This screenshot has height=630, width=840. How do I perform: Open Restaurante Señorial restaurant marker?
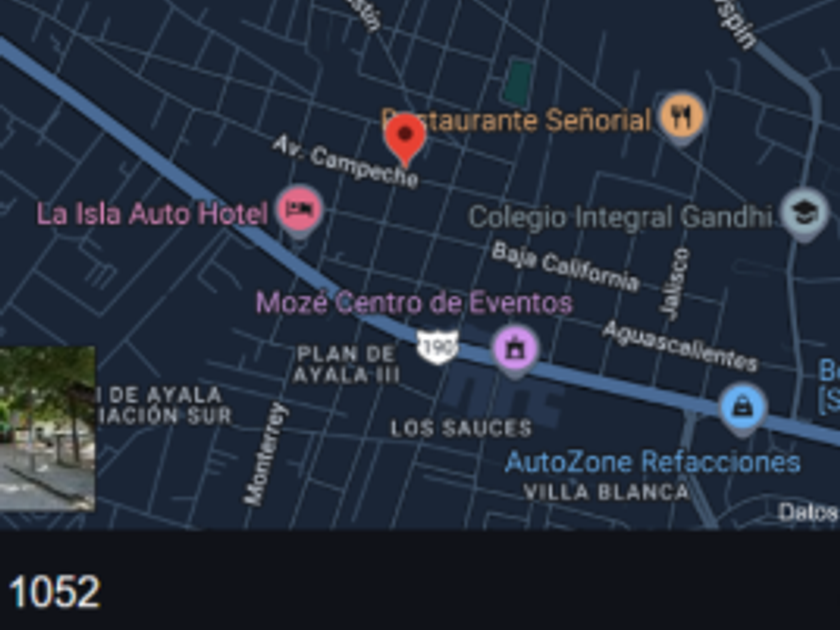coord(682,116)
